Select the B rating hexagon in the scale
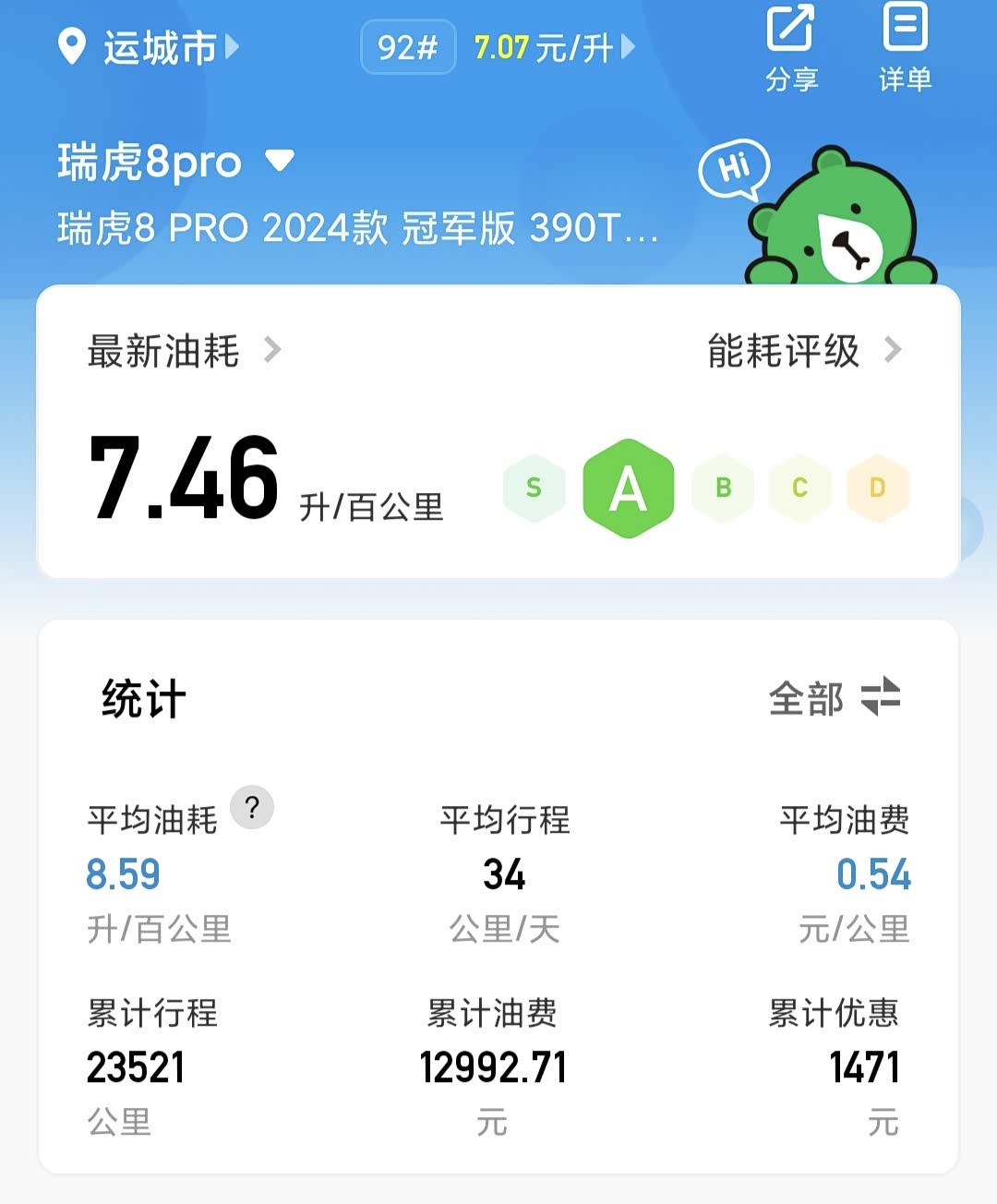 coord(723,488)
